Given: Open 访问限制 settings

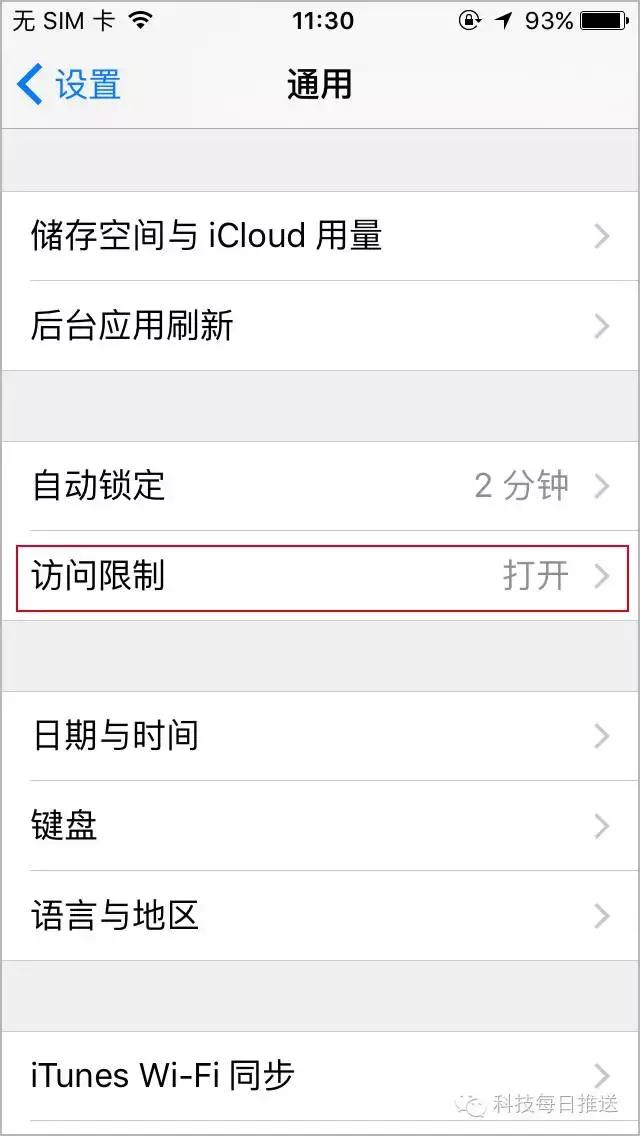Looking at the screenshot, I should click(320, 576).
